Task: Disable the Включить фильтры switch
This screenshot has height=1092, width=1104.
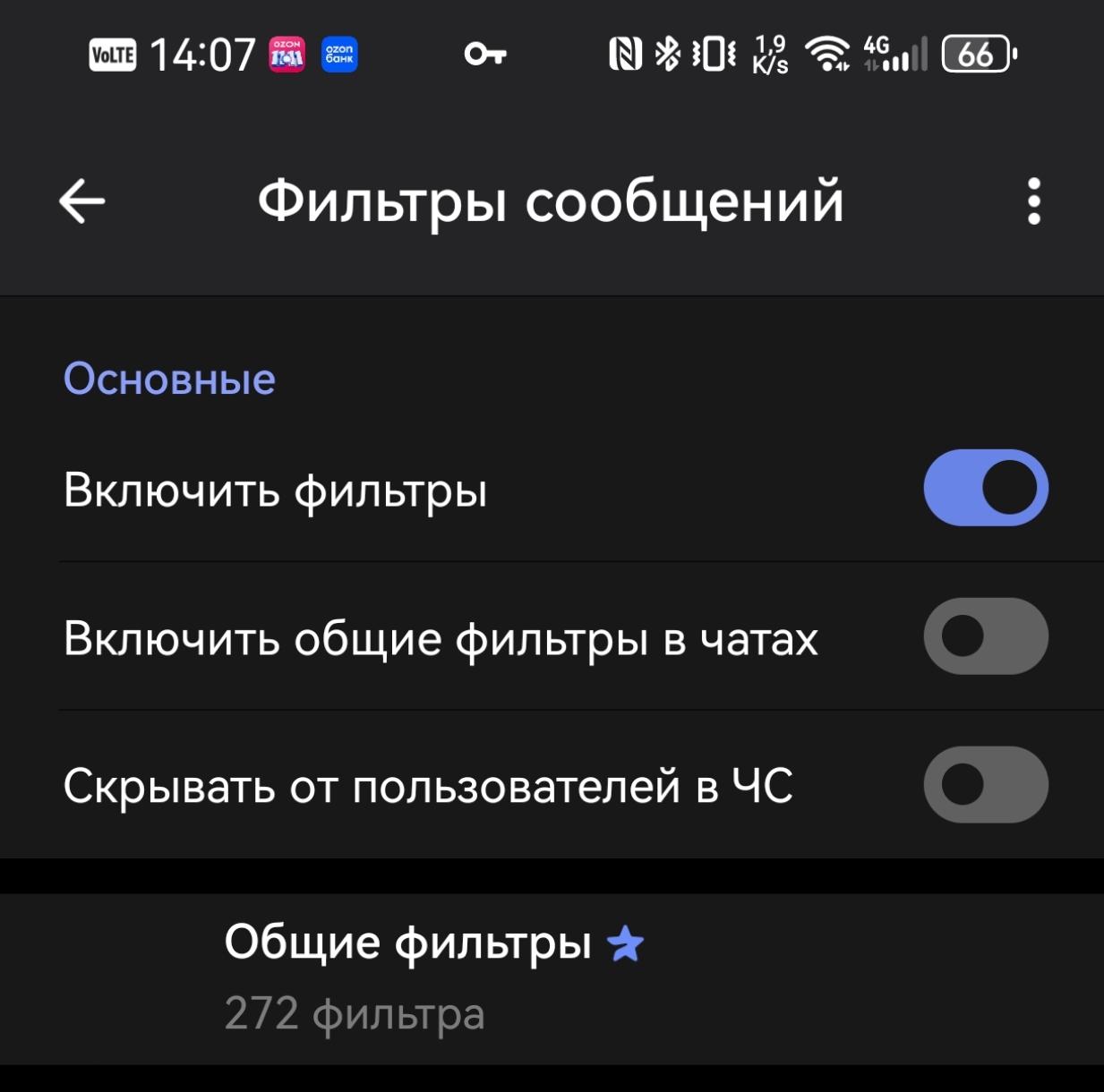Action: (986, 488)
